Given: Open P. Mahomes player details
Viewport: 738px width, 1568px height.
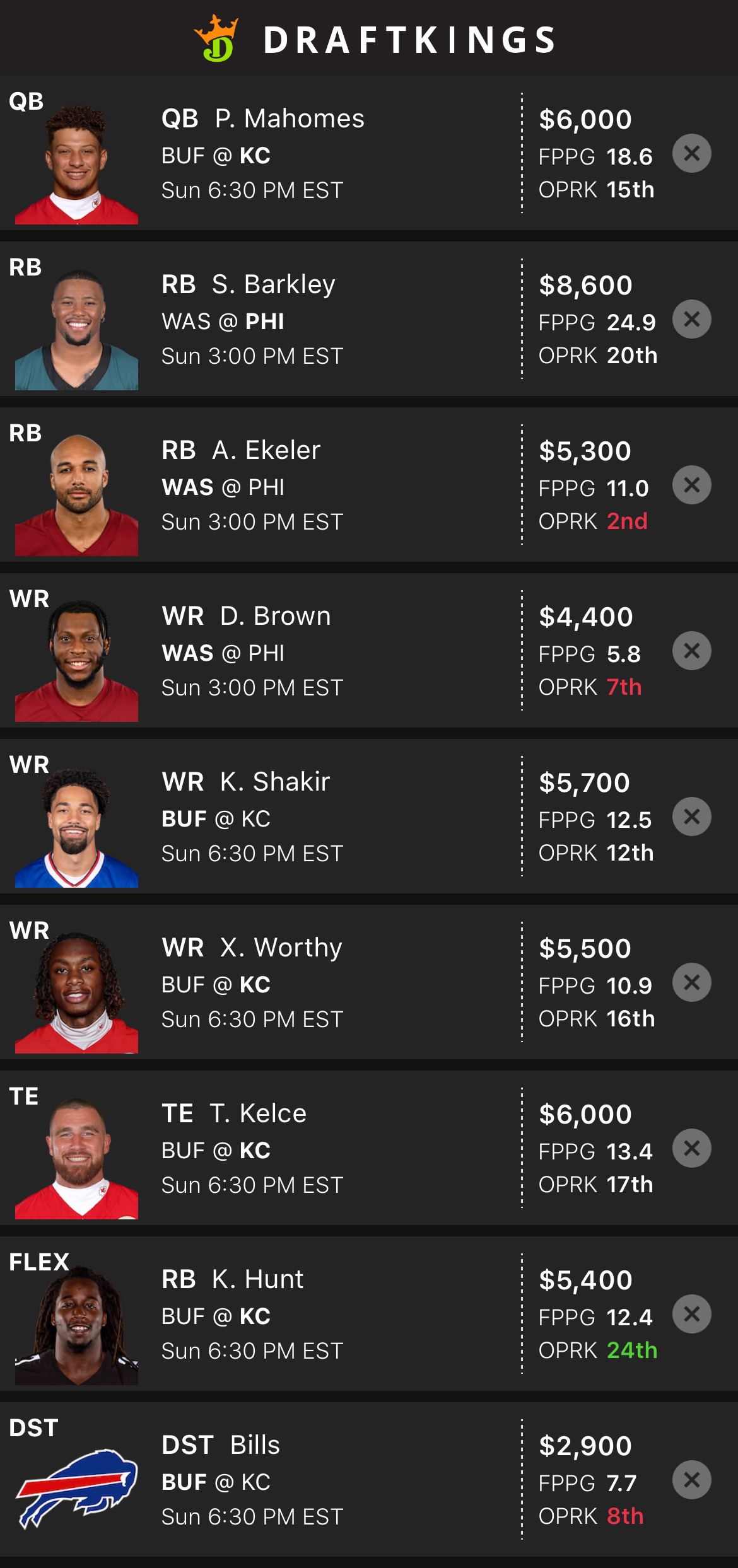Looking at the screenshot, I should [x=289, y=119].
